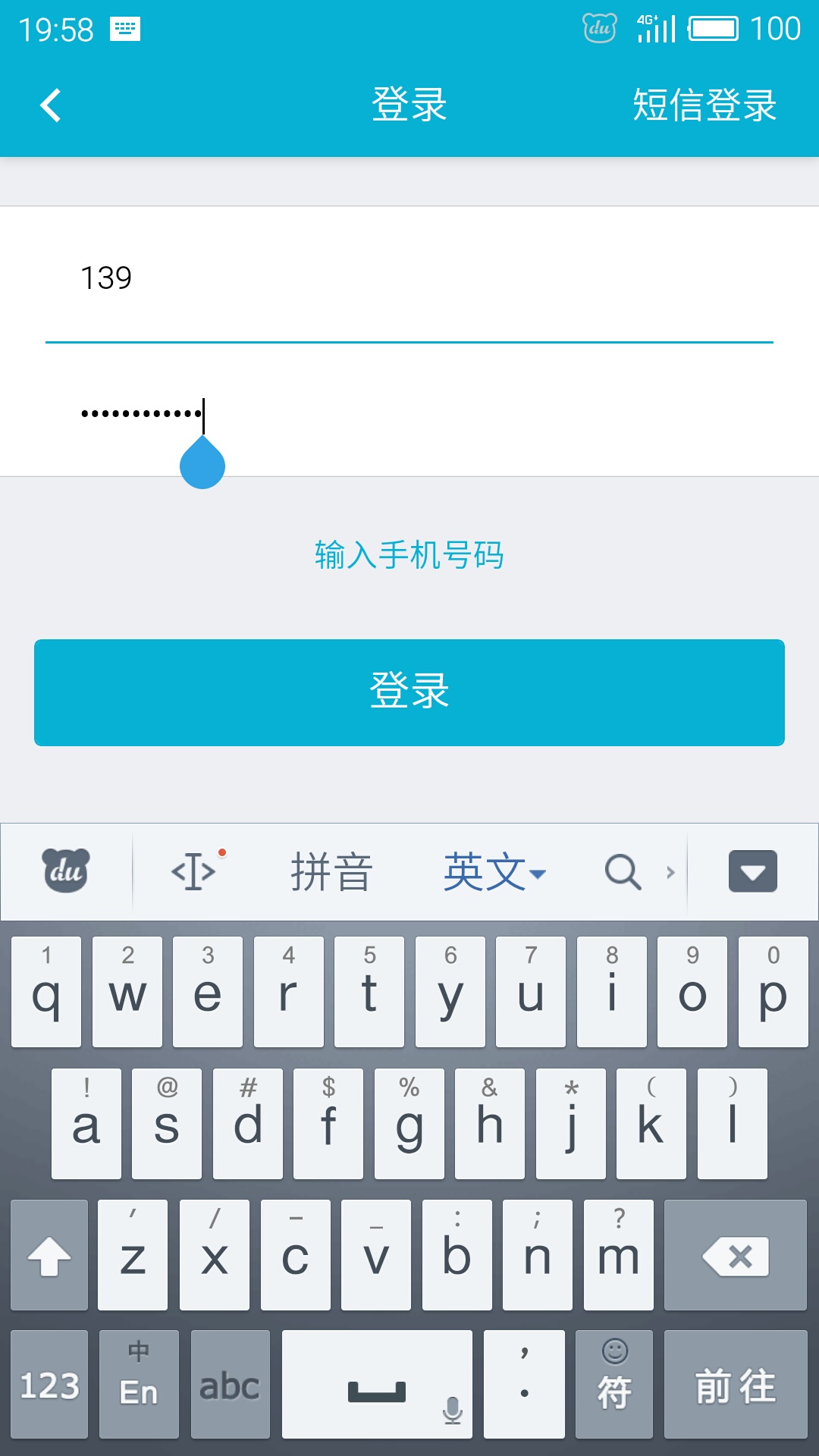Edit the phone number field showing 139
This screenshot has width=819, height=1456.
click(409, 278)
